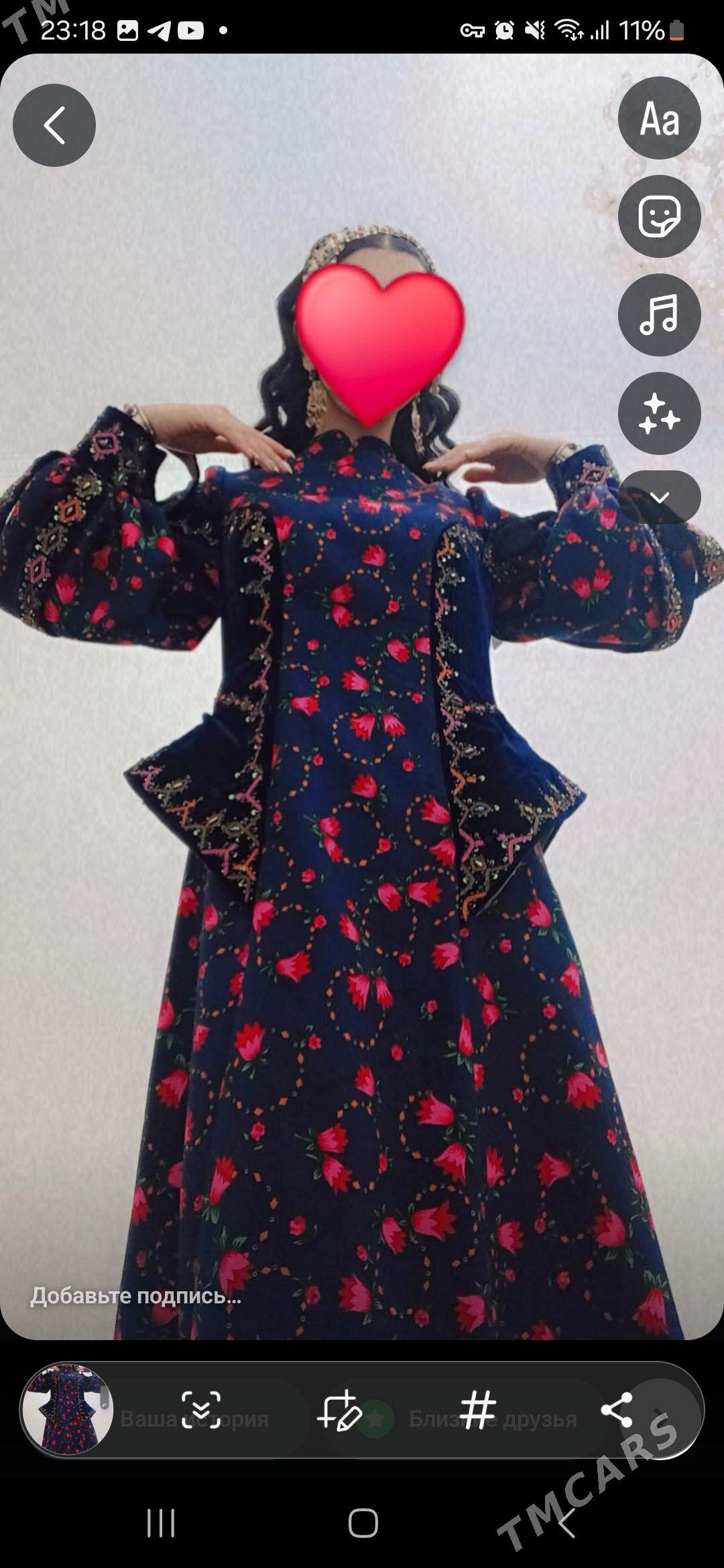Add music to the story
The height and width of the screenshot is (1568, 724).
(x=659, y=315)
